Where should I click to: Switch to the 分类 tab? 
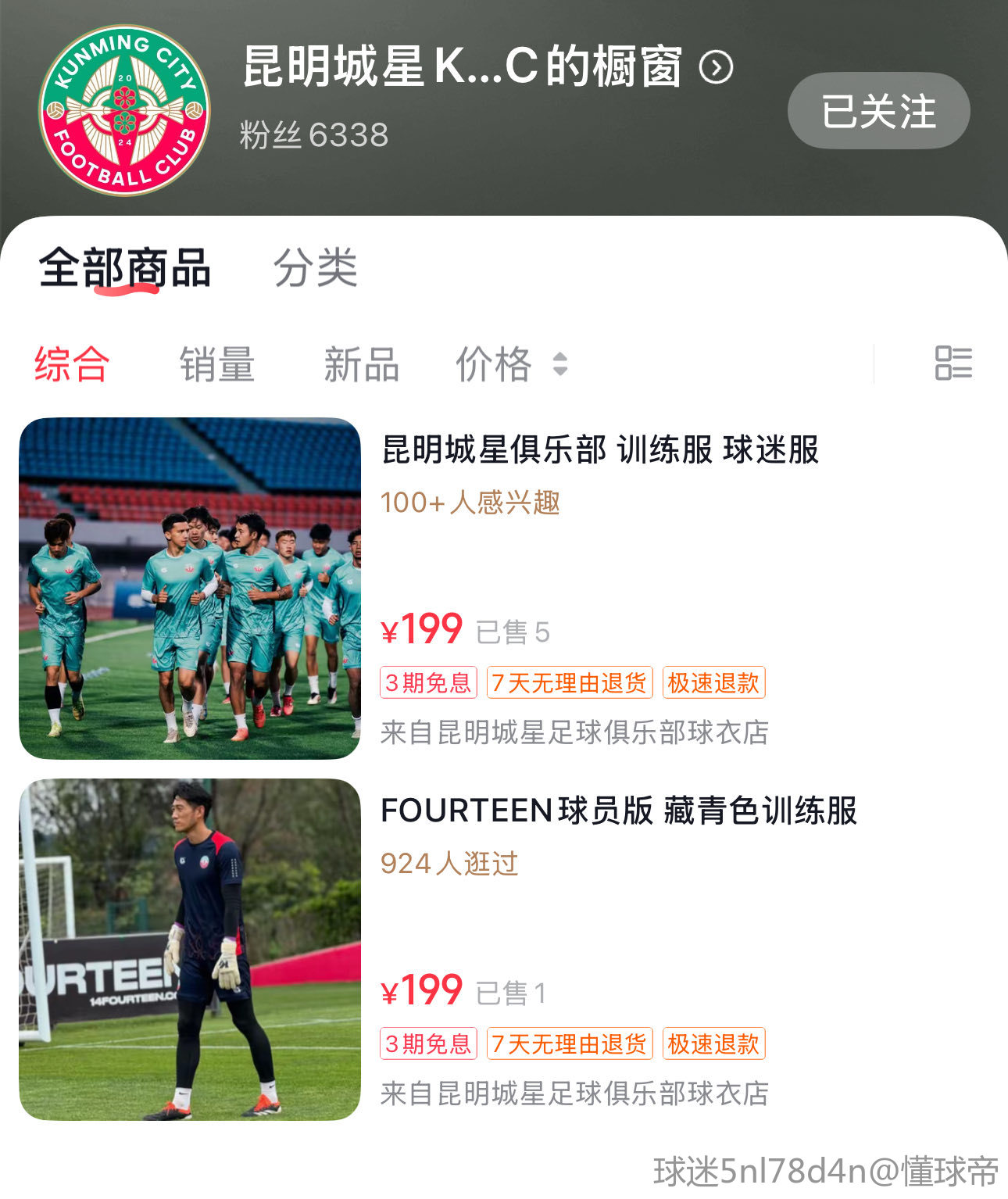tap(315, 268)
